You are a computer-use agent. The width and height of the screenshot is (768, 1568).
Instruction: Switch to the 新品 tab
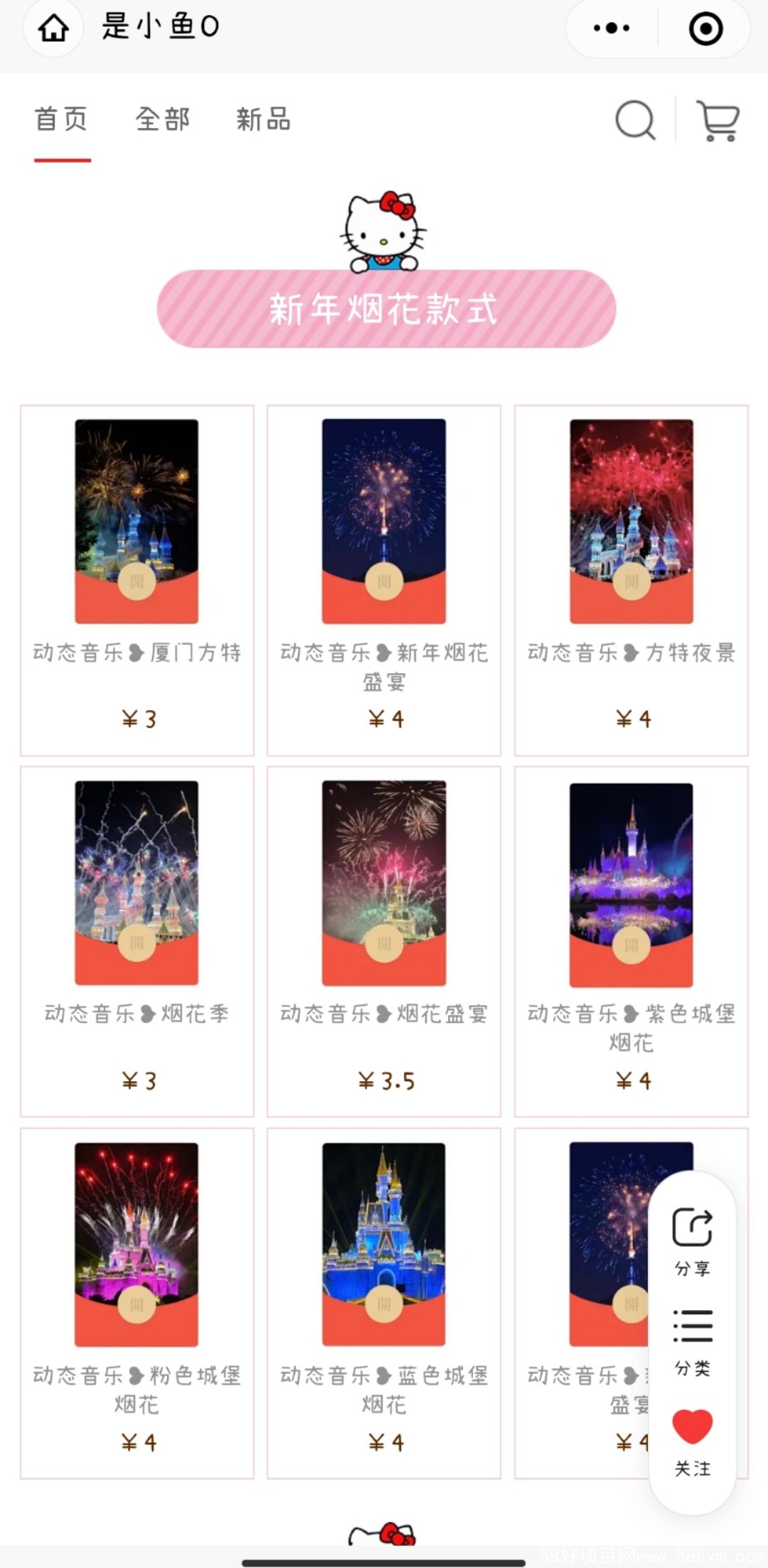[x=264, y=119]
